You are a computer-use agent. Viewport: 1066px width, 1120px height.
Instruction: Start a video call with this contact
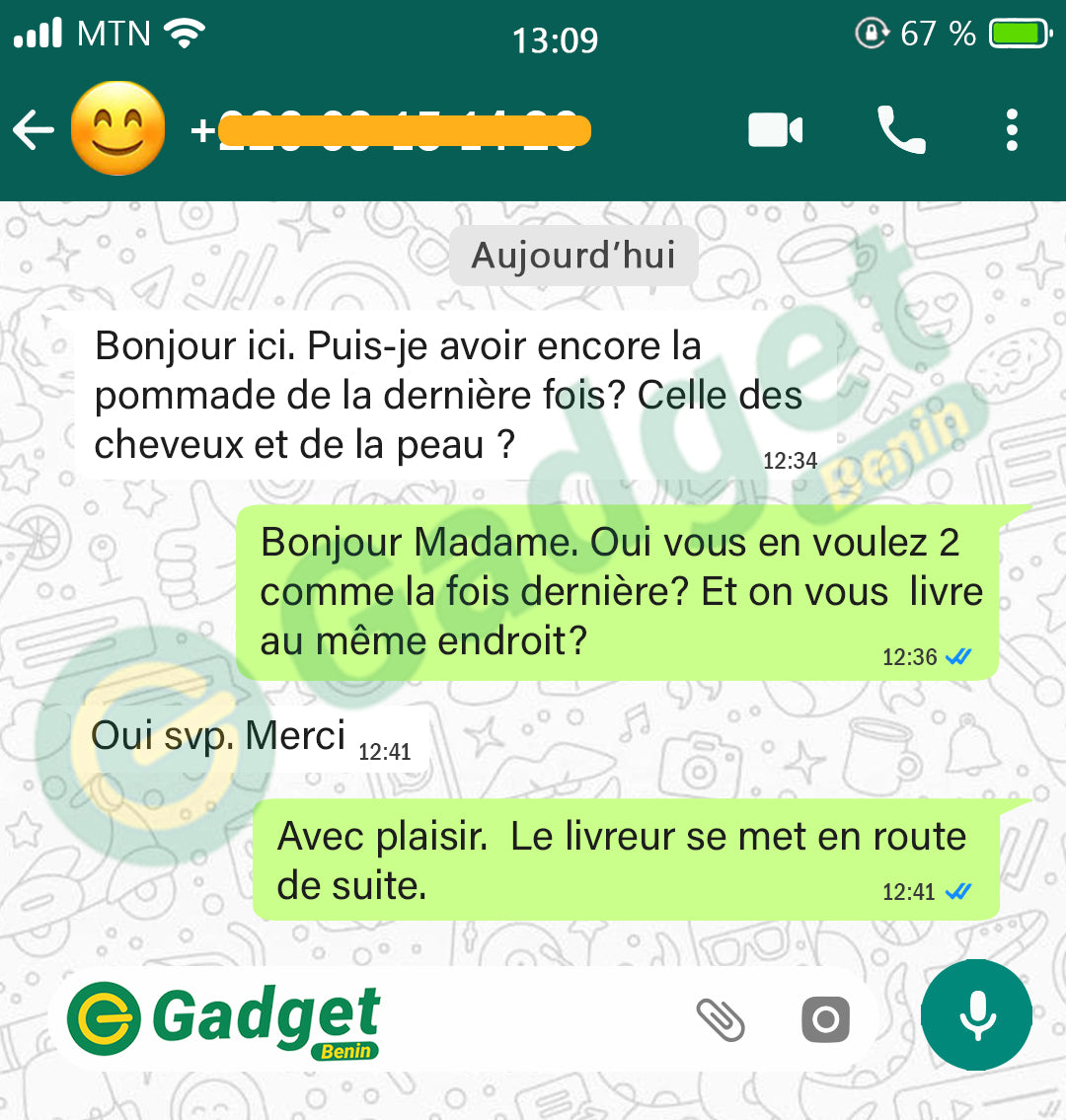tap(775, 130)
